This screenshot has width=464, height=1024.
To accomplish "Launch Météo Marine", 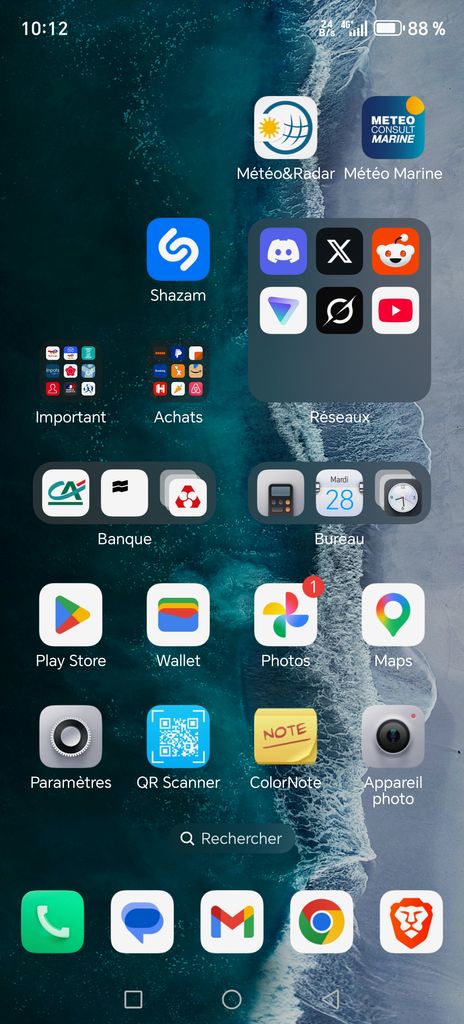I will click(x=393, y=127).
